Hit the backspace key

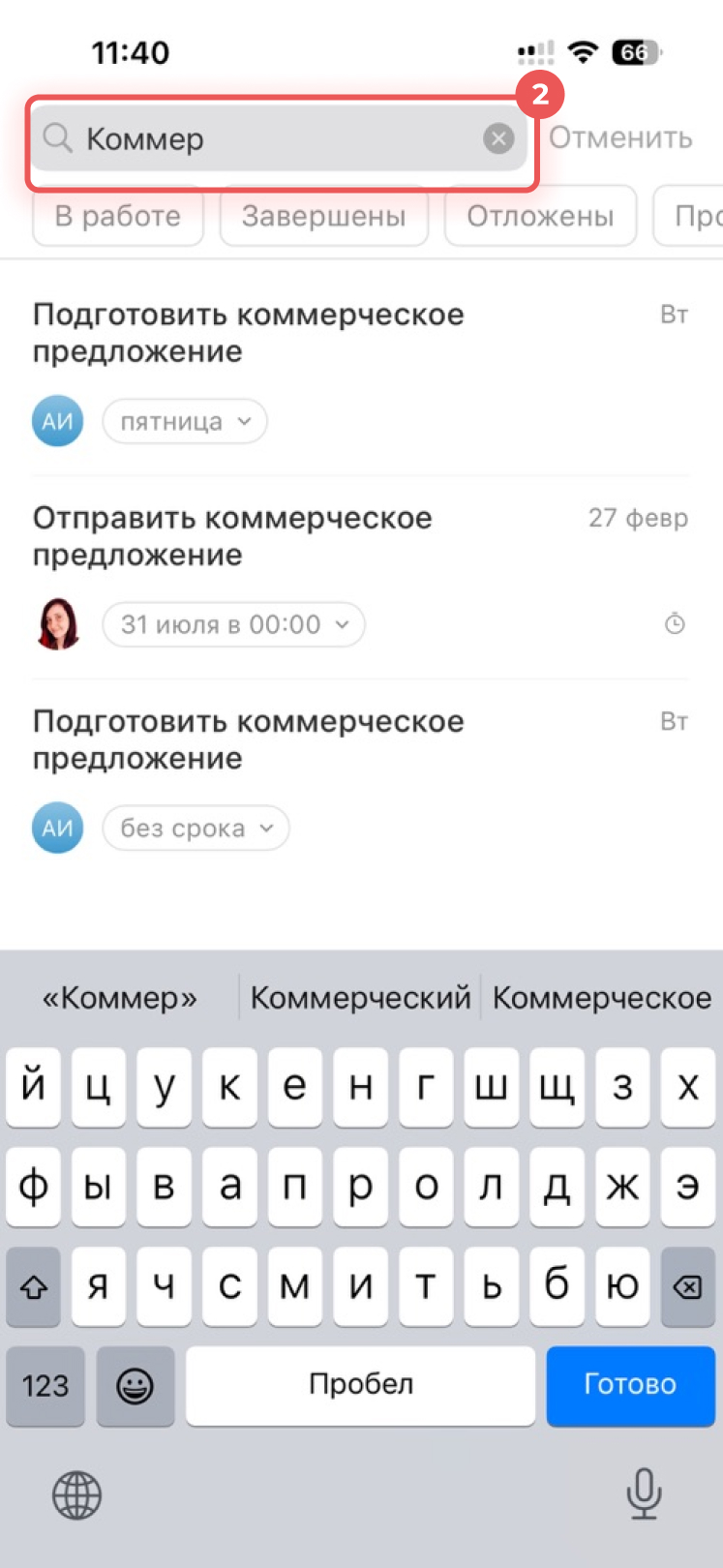click(687, 1286)
